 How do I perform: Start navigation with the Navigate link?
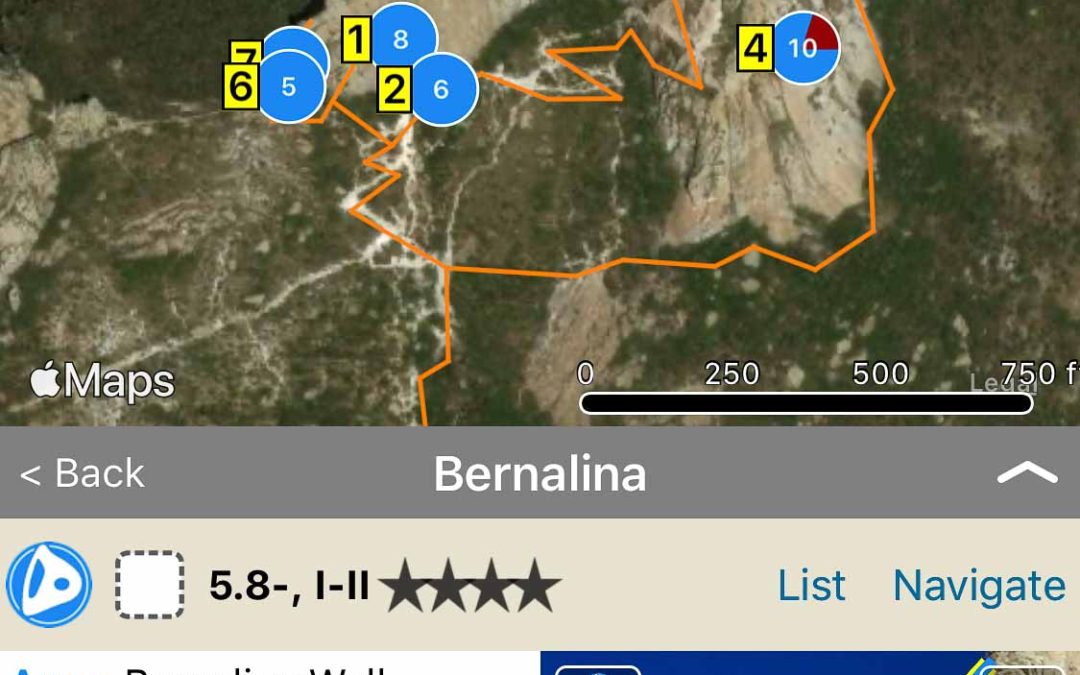pos(978,585)
